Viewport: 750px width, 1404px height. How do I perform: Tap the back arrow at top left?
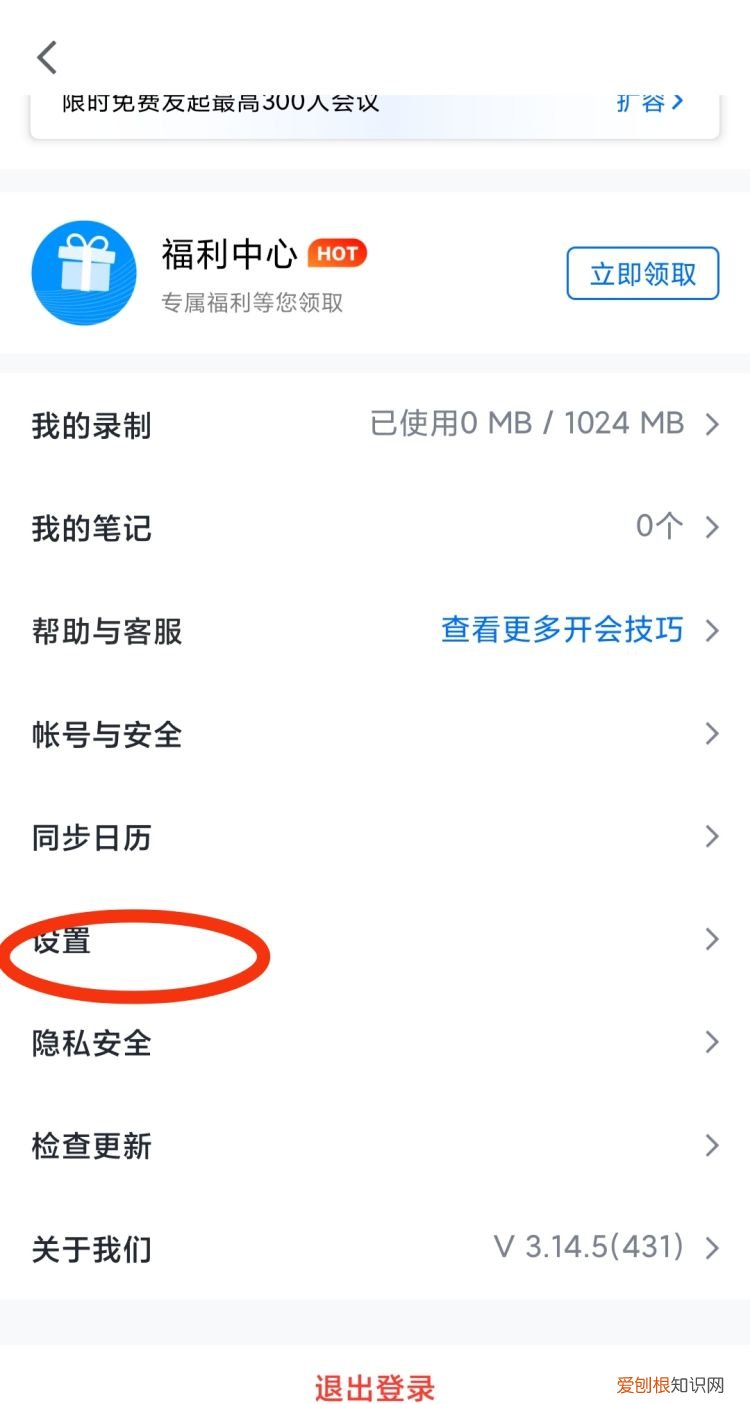(46, 57)
